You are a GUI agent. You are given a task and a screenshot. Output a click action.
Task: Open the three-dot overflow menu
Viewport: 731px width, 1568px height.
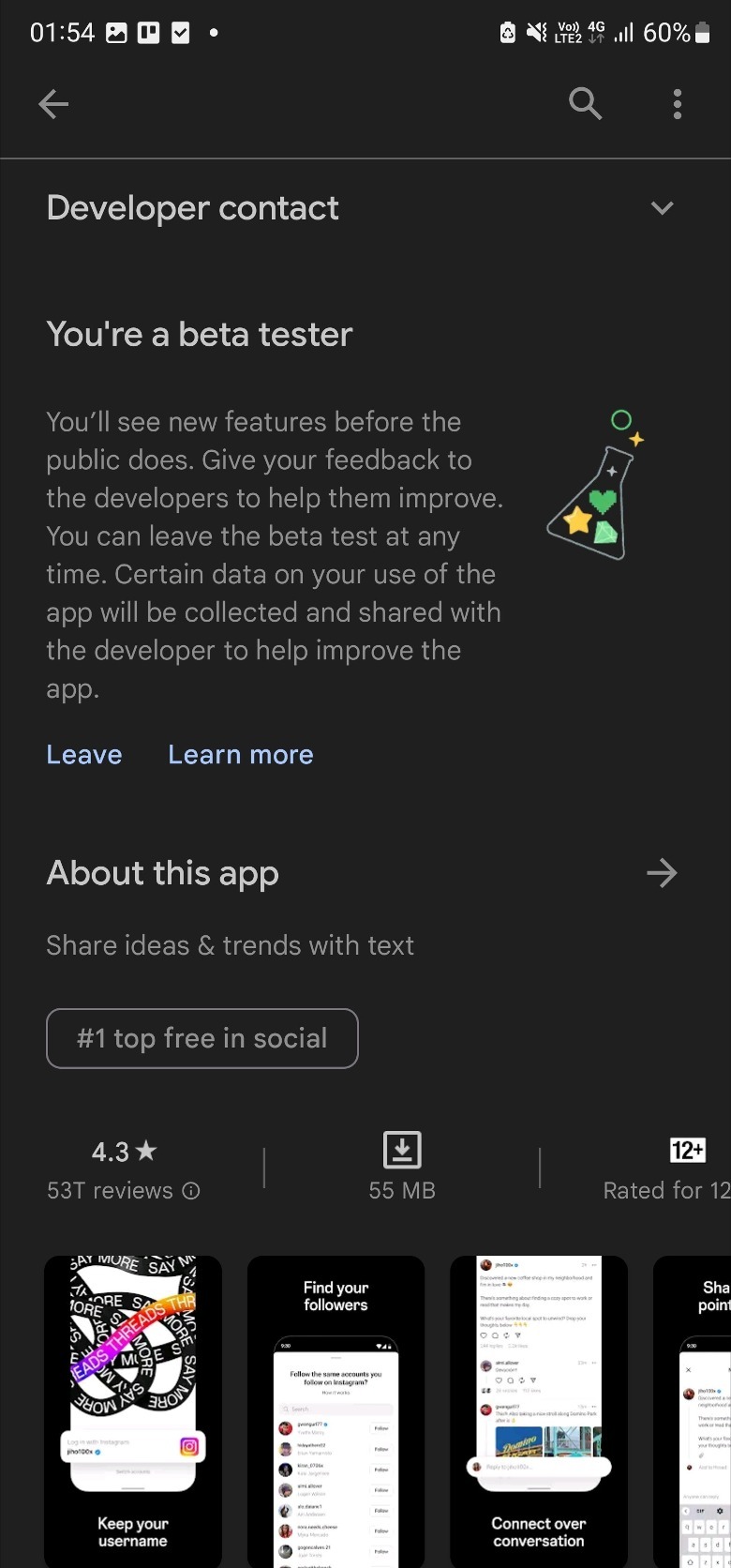(678, 104)
